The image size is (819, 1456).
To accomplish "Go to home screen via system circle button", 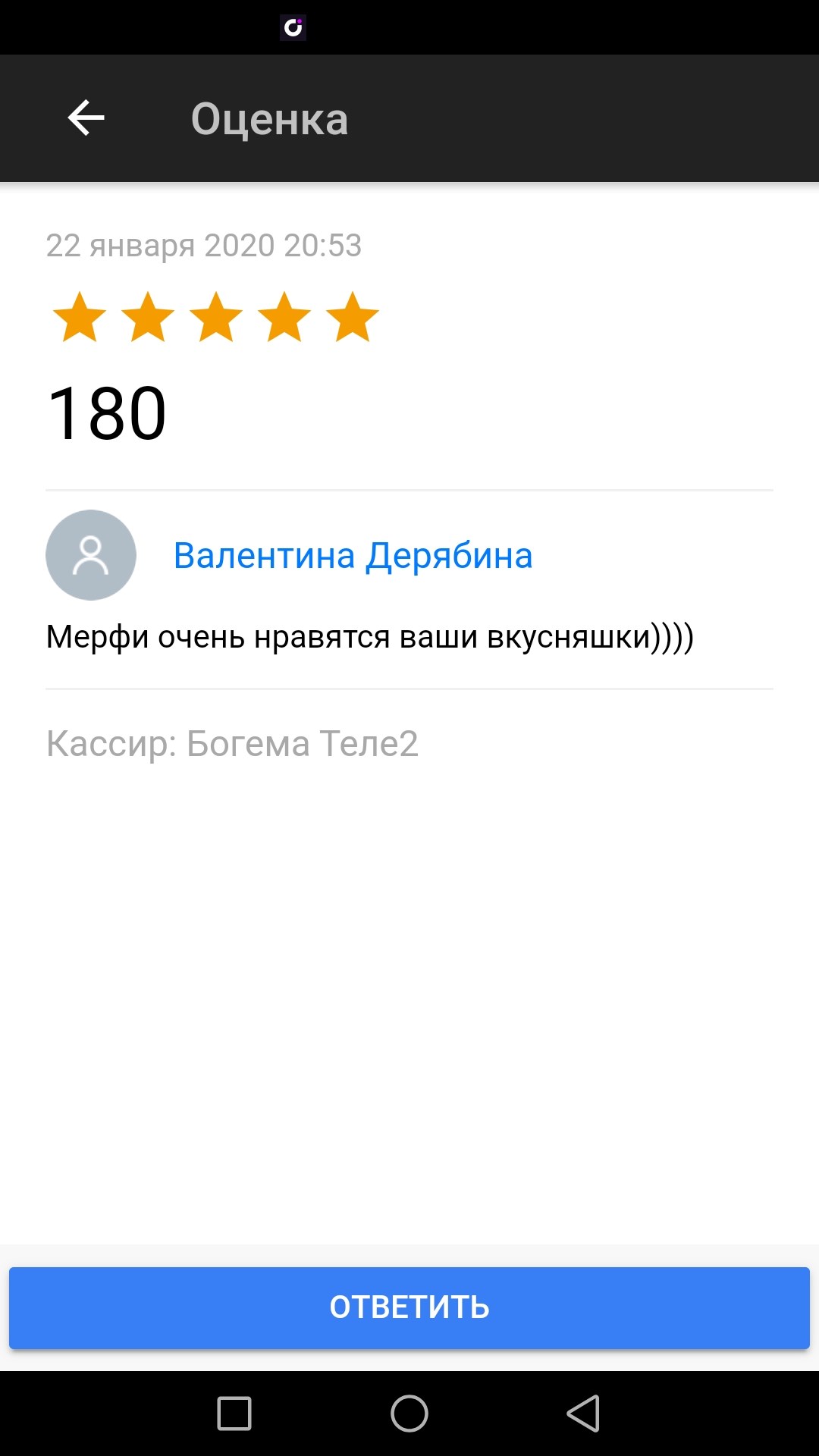I will click(x=409, y=1414).
